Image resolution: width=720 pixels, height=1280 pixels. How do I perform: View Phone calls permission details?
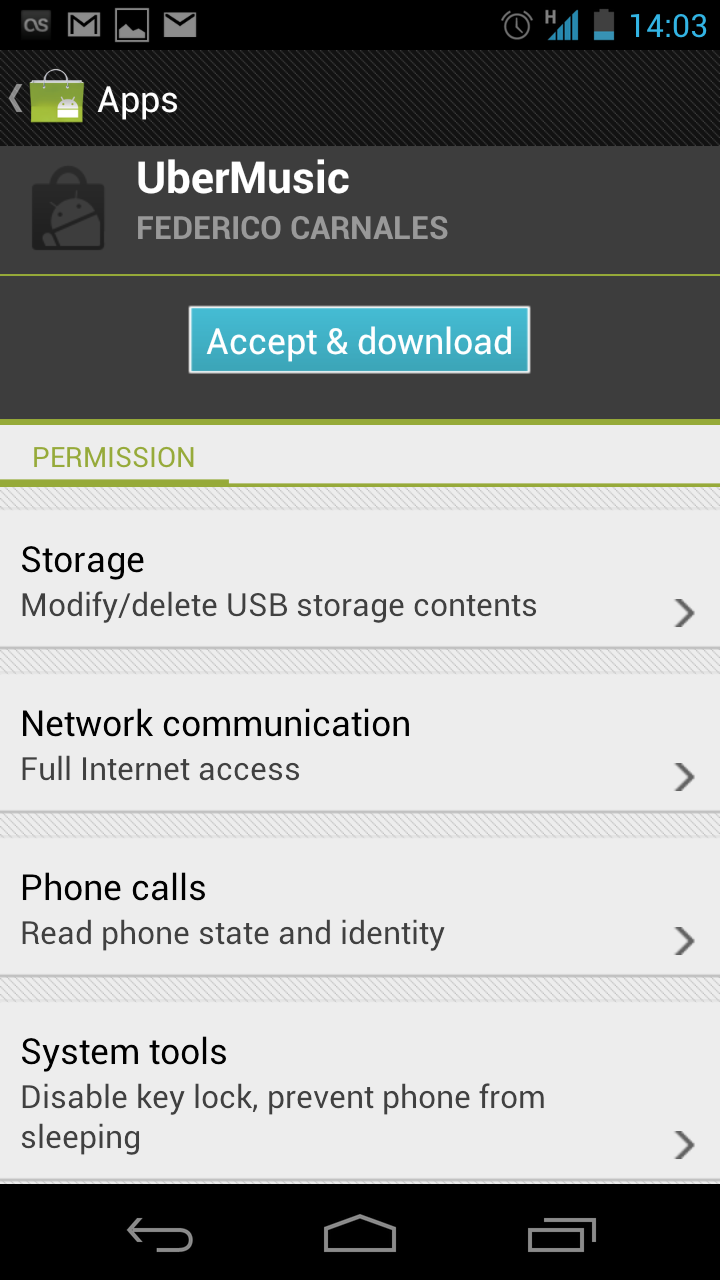pos(360,908)
